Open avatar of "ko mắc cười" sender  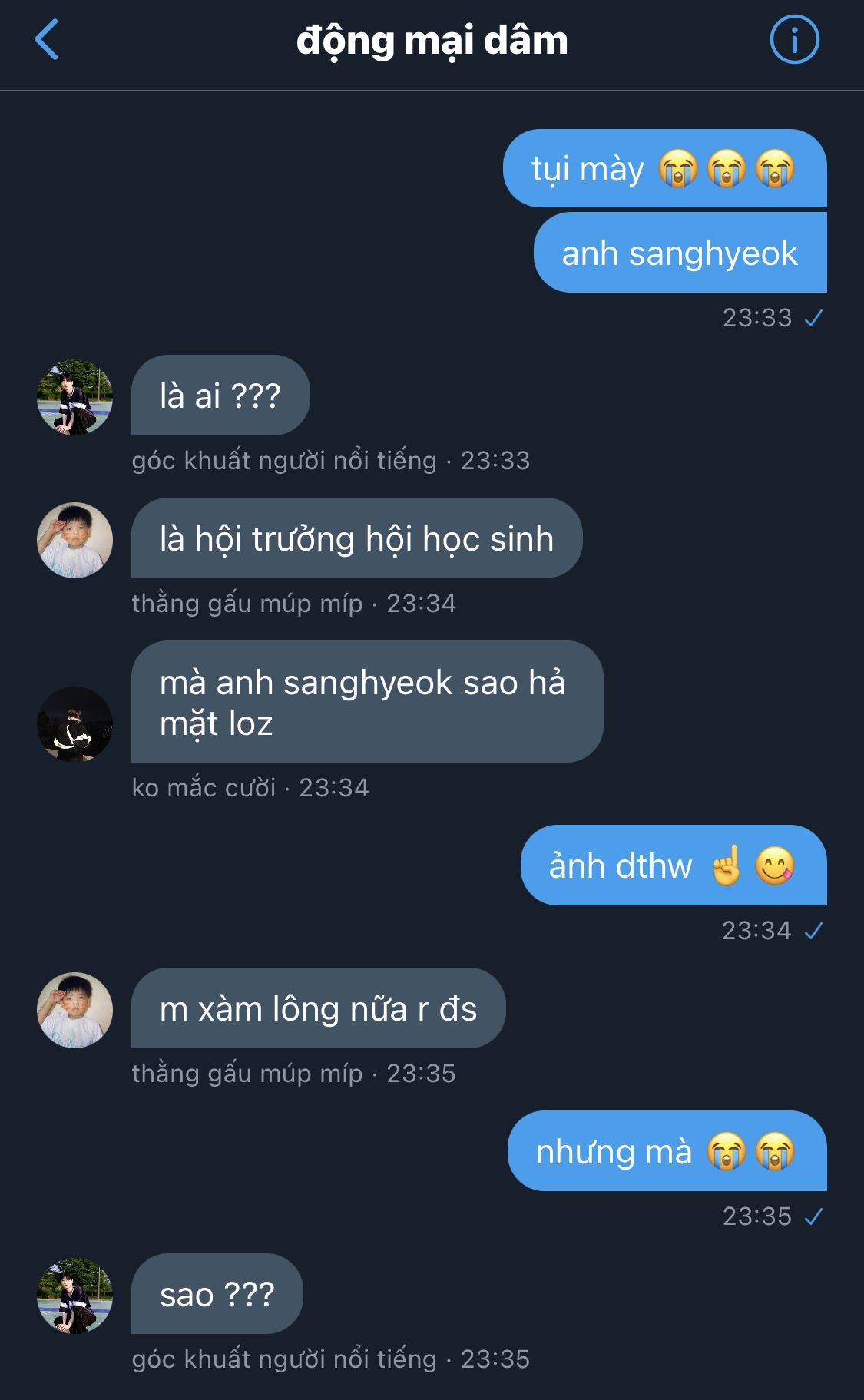click(x=75, y=723)
